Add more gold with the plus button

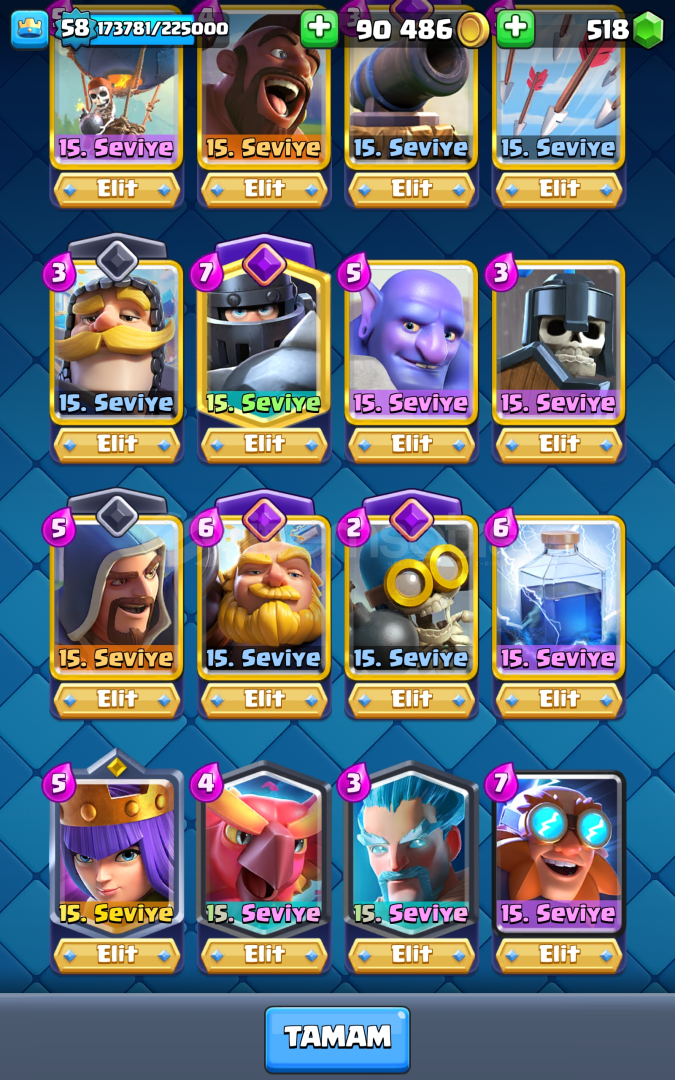click(319, 29)
